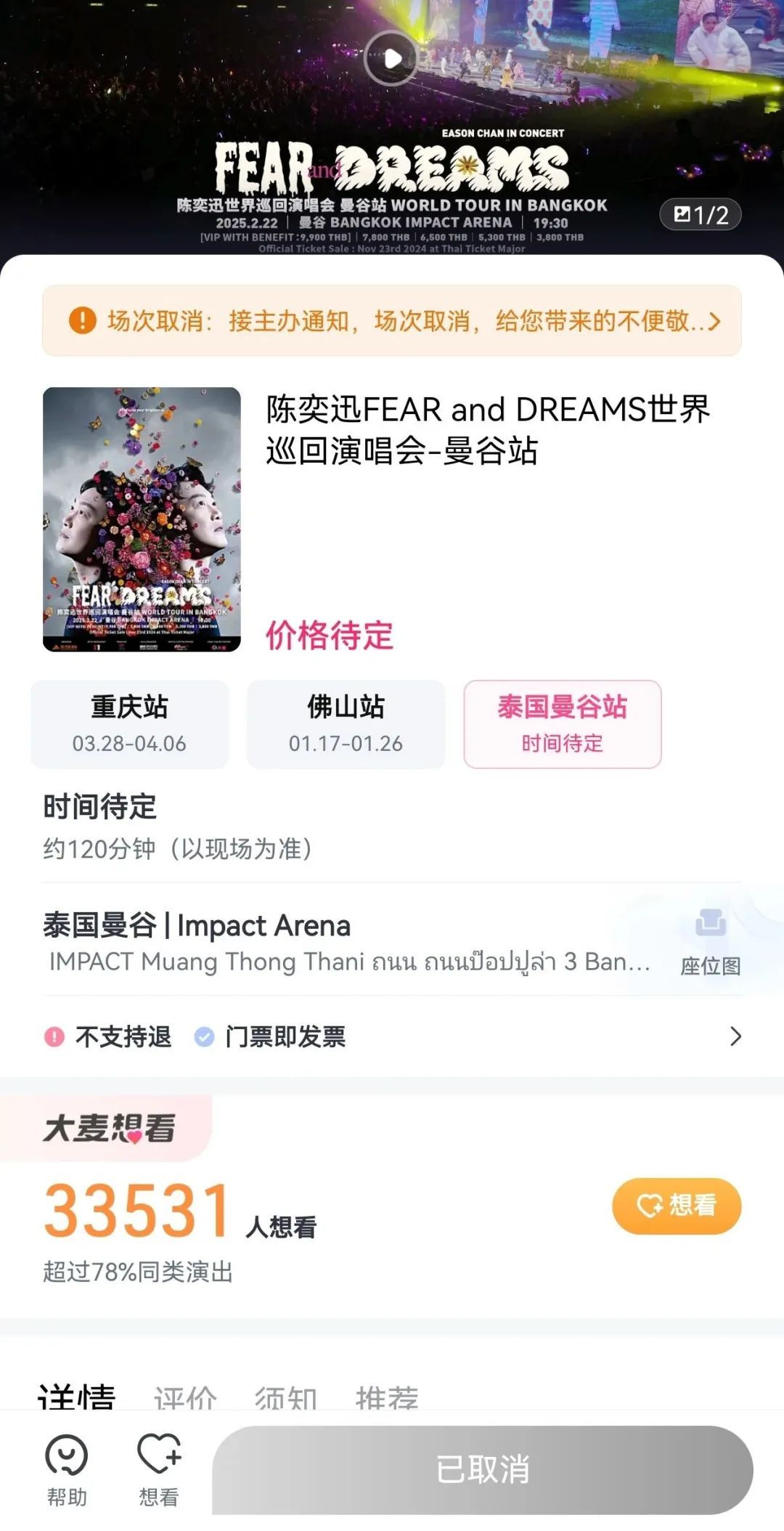Tap the greyed 已取消 button
This screenshot has height=1531, width=784.
coord(482,1470)
